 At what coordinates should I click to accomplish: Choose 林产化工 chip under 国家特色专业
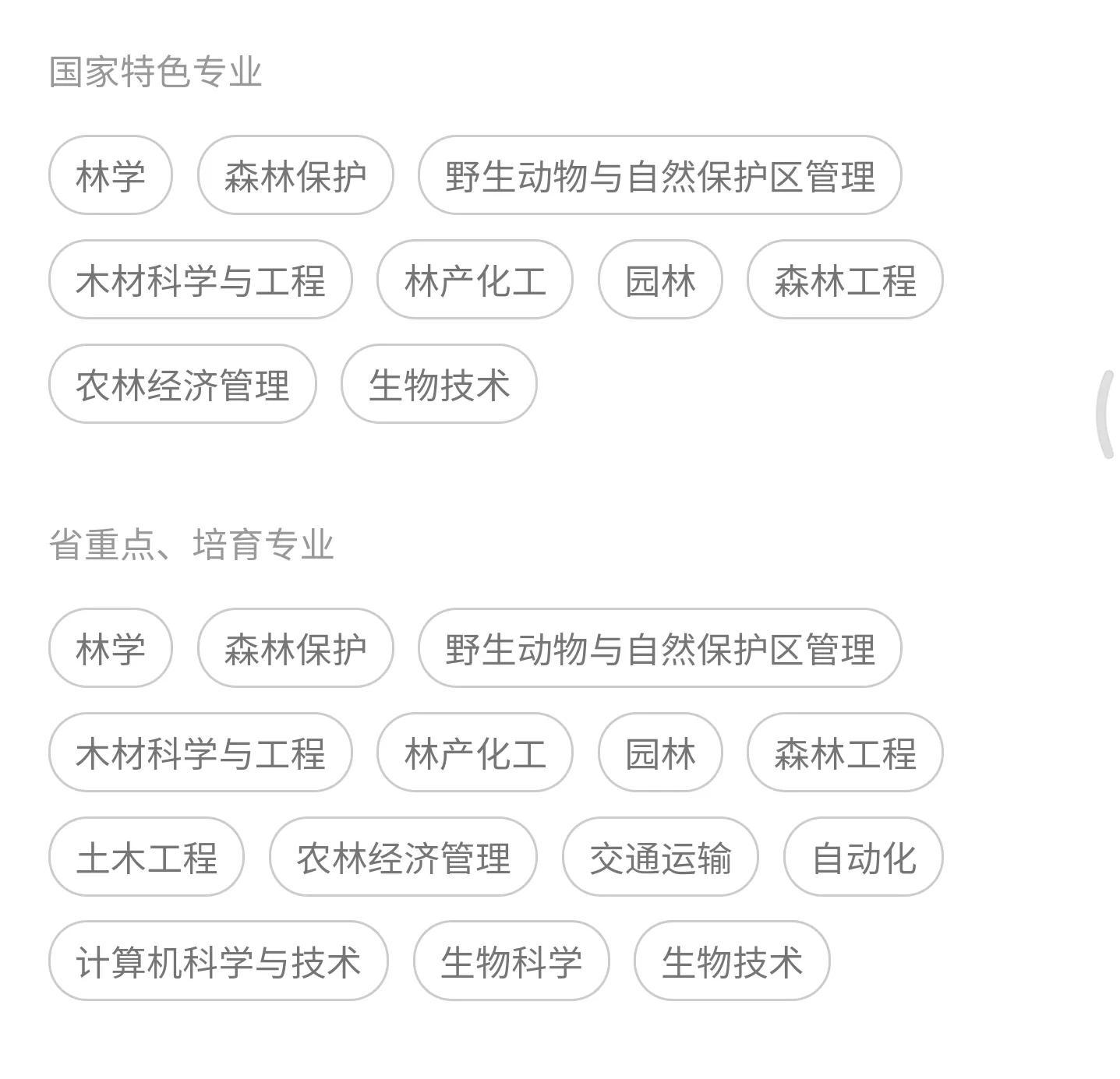point(475,280)
